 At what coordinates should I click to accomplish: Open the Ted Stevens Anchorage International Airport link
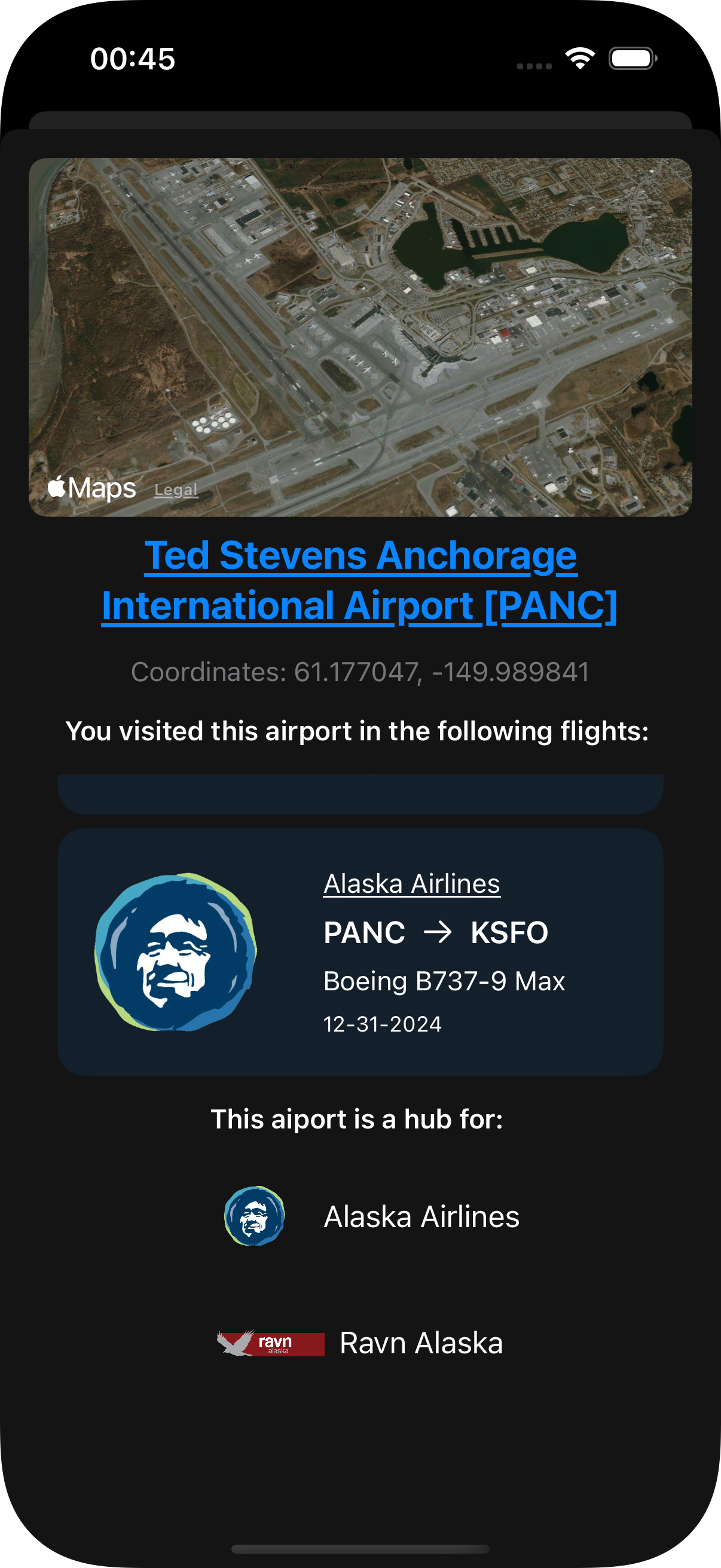[x=360, y=581]
